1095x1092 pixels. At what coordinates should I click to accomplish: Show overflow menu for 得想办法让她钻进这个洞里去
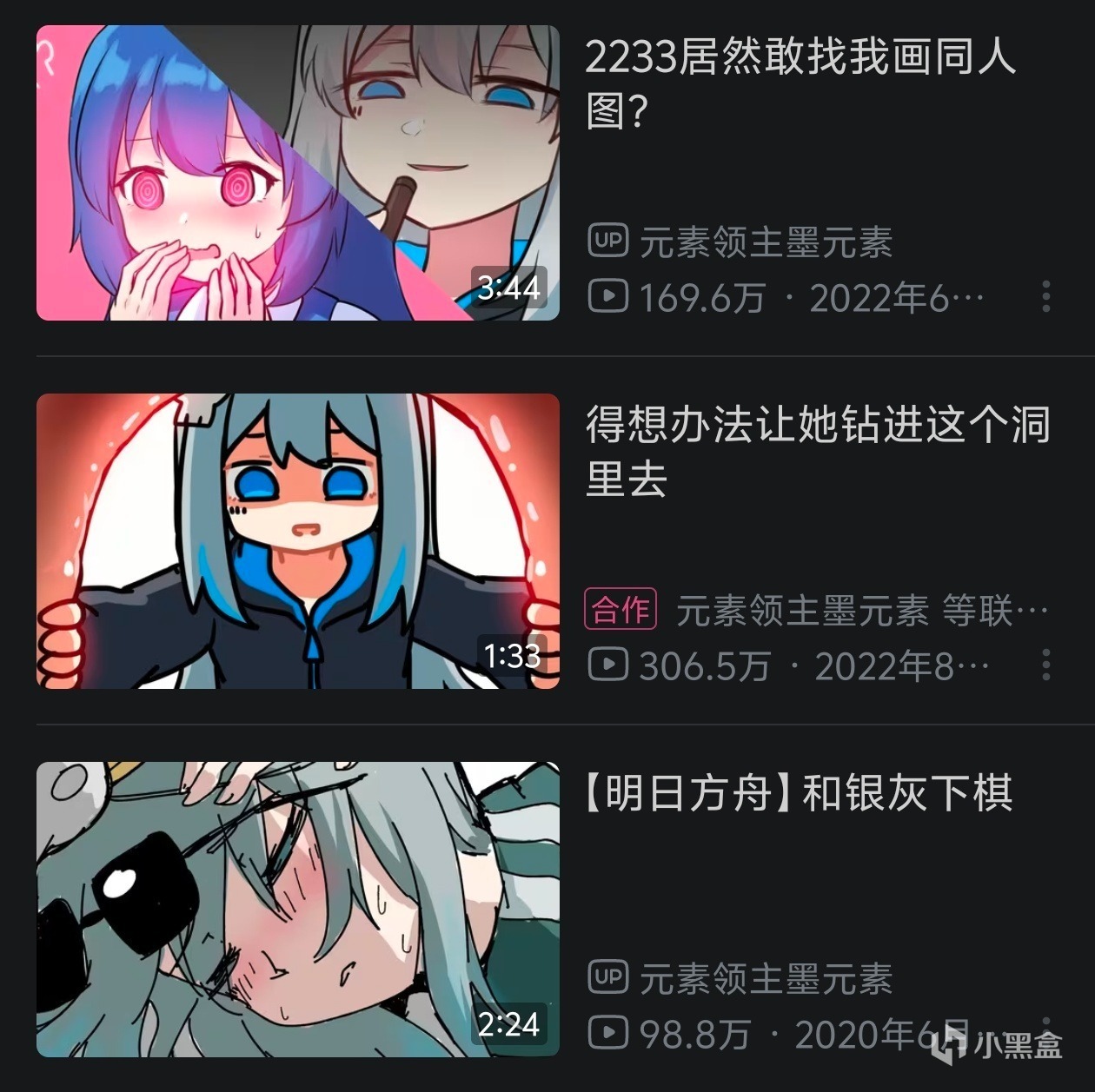pos(1045,665)
